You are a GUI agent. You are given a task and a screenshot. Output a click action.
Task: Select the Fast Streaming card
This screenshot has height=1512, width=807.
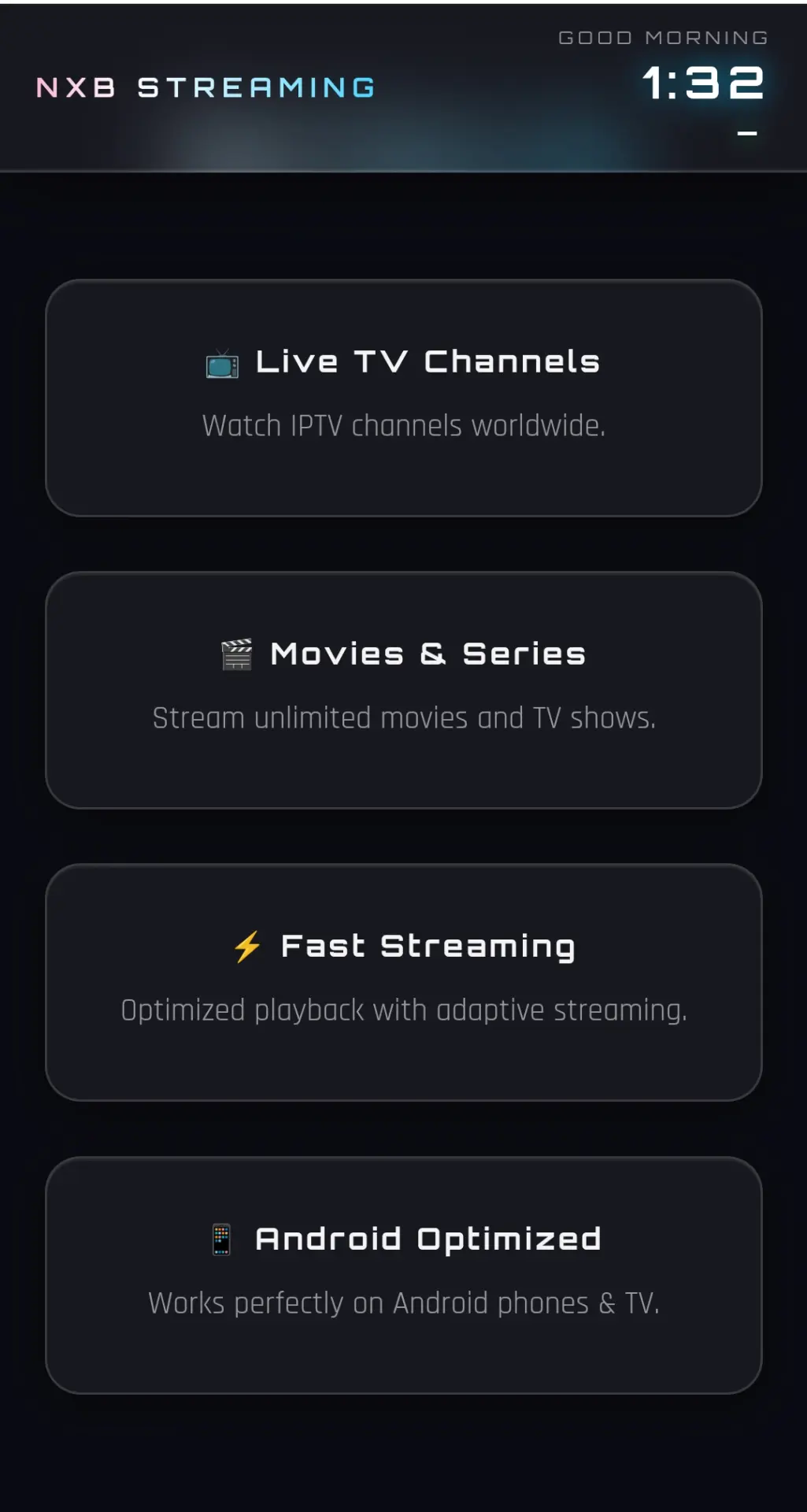(403, 982)
